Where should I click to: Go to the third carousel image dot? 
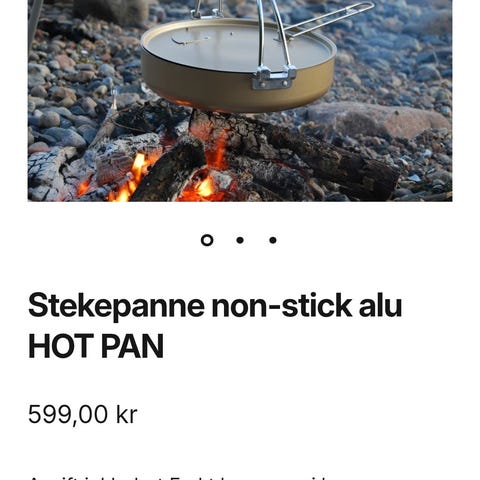(x=273, y=240)
